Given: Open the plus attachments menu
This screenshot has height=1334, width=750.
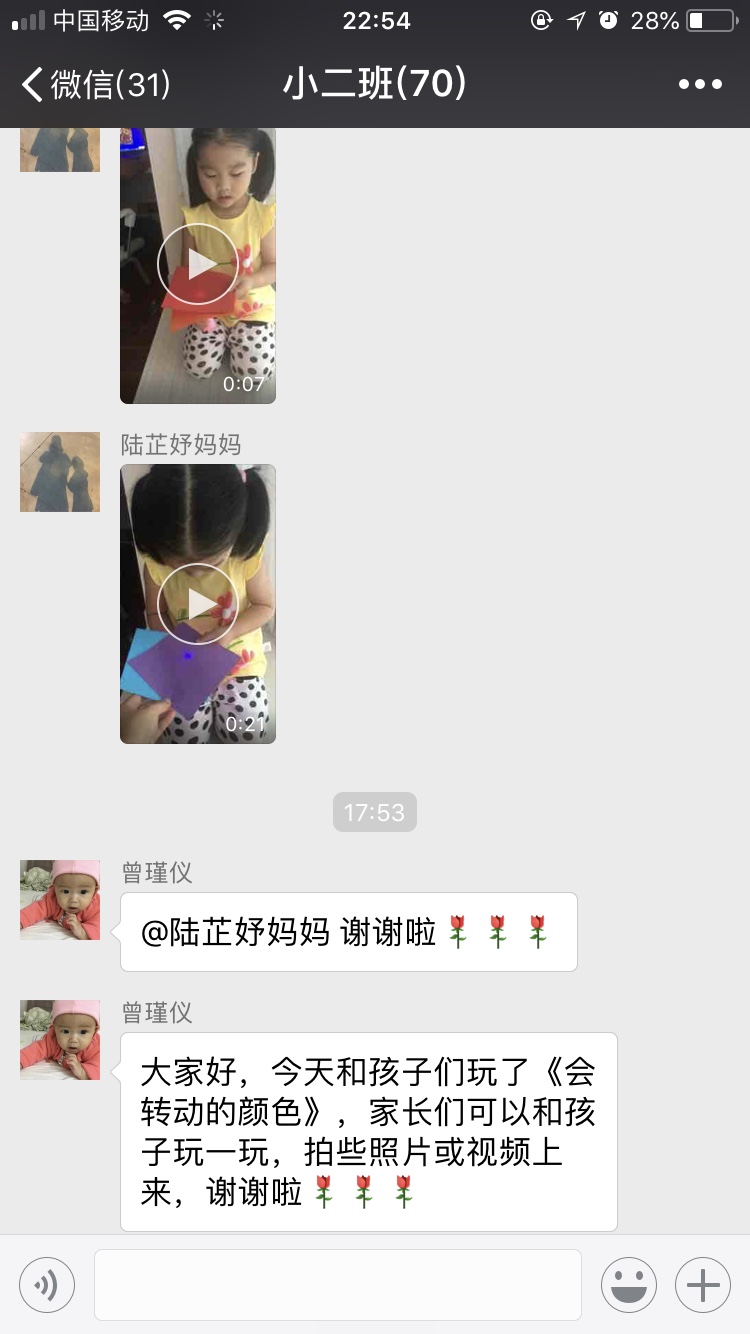Looking at the screenshot, I should click(x=703, y=1285).
